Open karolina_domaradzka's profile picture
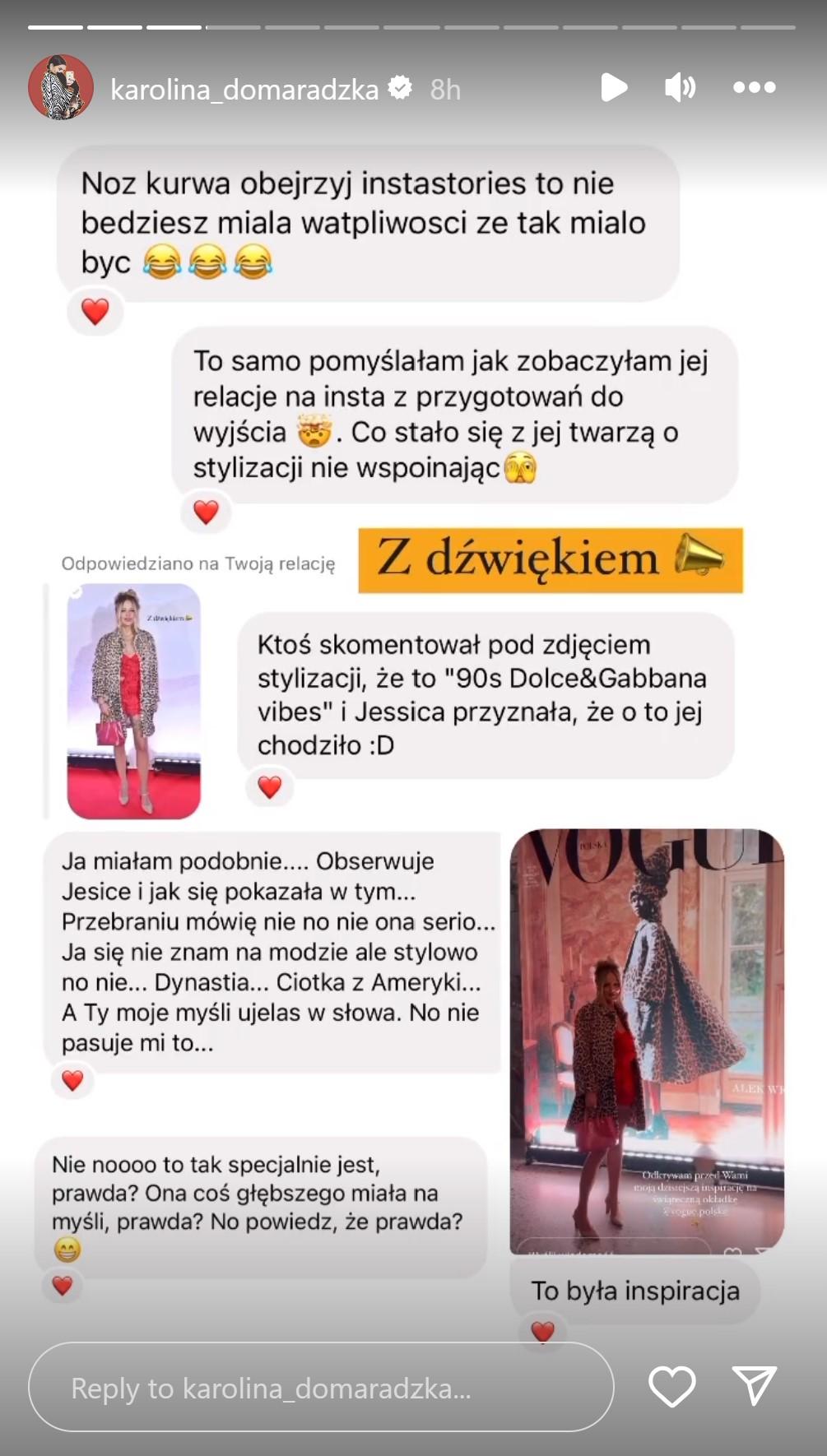Screen dimensions: 827x1456 click(60, 88)
